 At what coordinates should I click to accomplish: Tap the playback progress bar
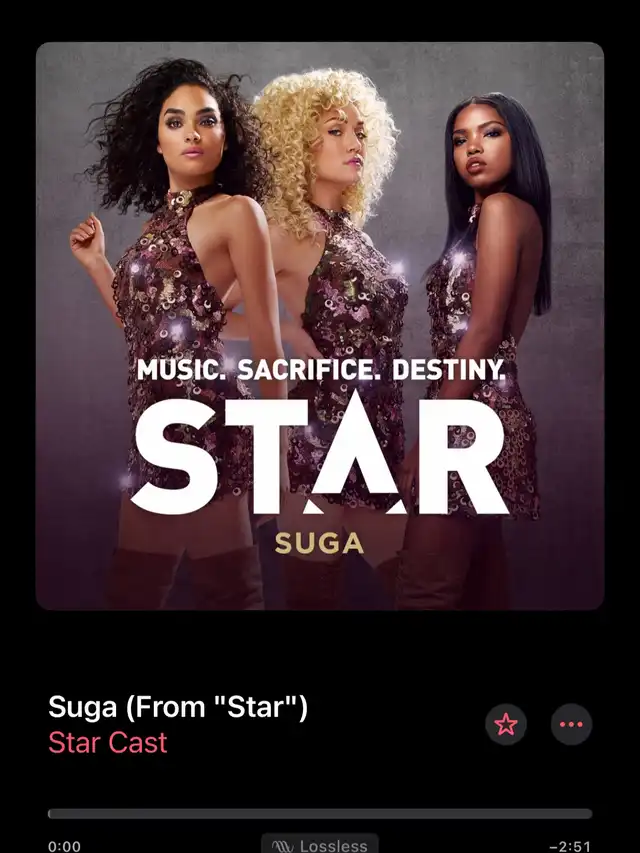320,814
